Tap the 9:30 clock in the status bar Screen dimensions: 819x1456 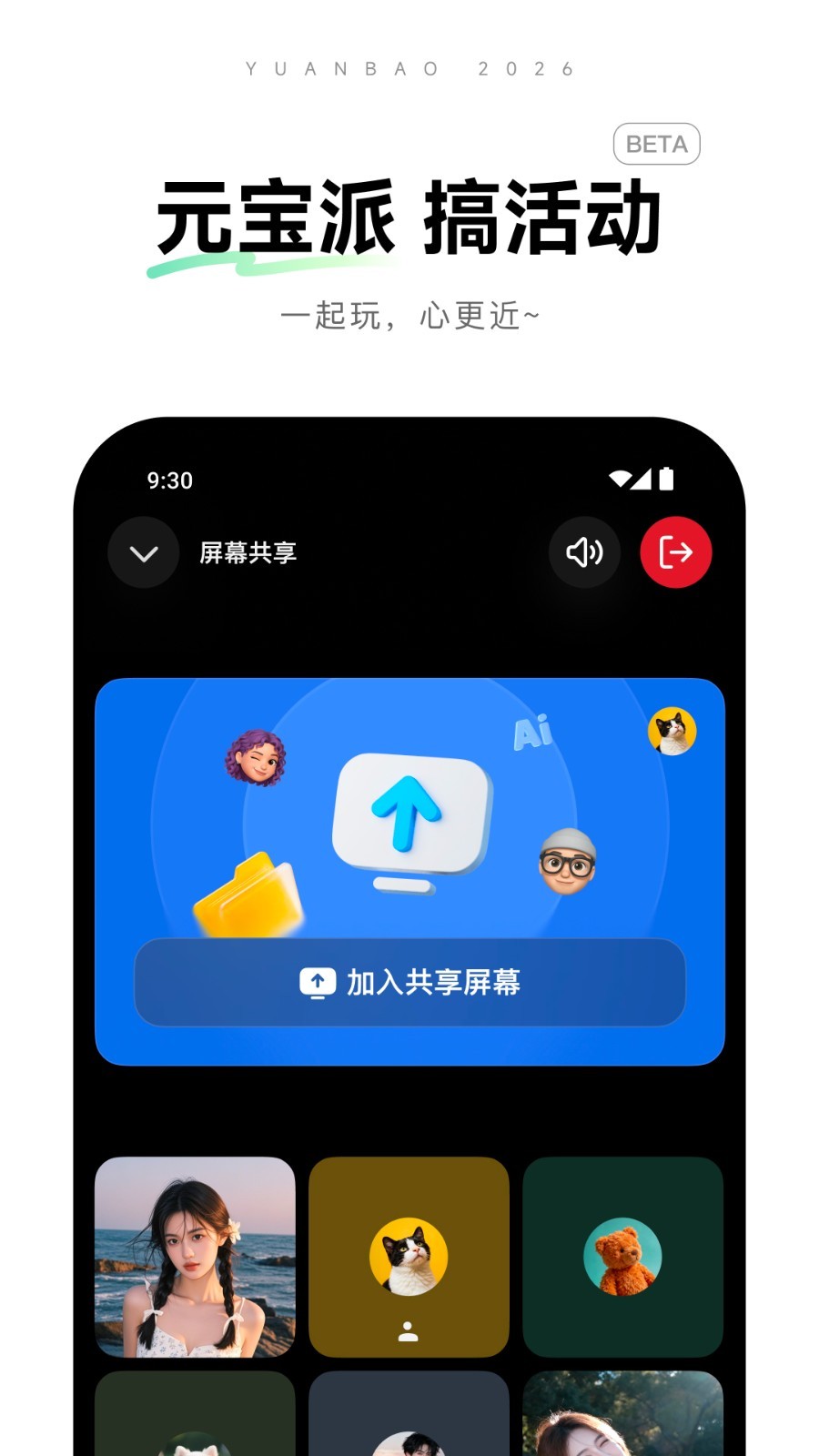pos(167,480)
